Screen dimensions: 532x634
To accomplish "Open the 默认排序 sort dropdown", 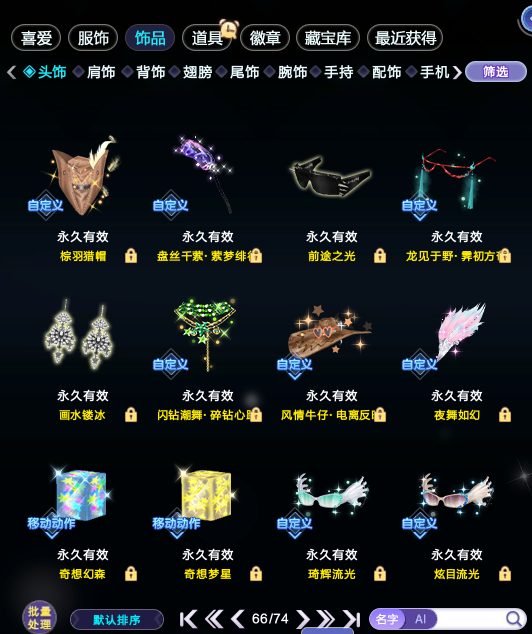I will (x=117, y=619).
